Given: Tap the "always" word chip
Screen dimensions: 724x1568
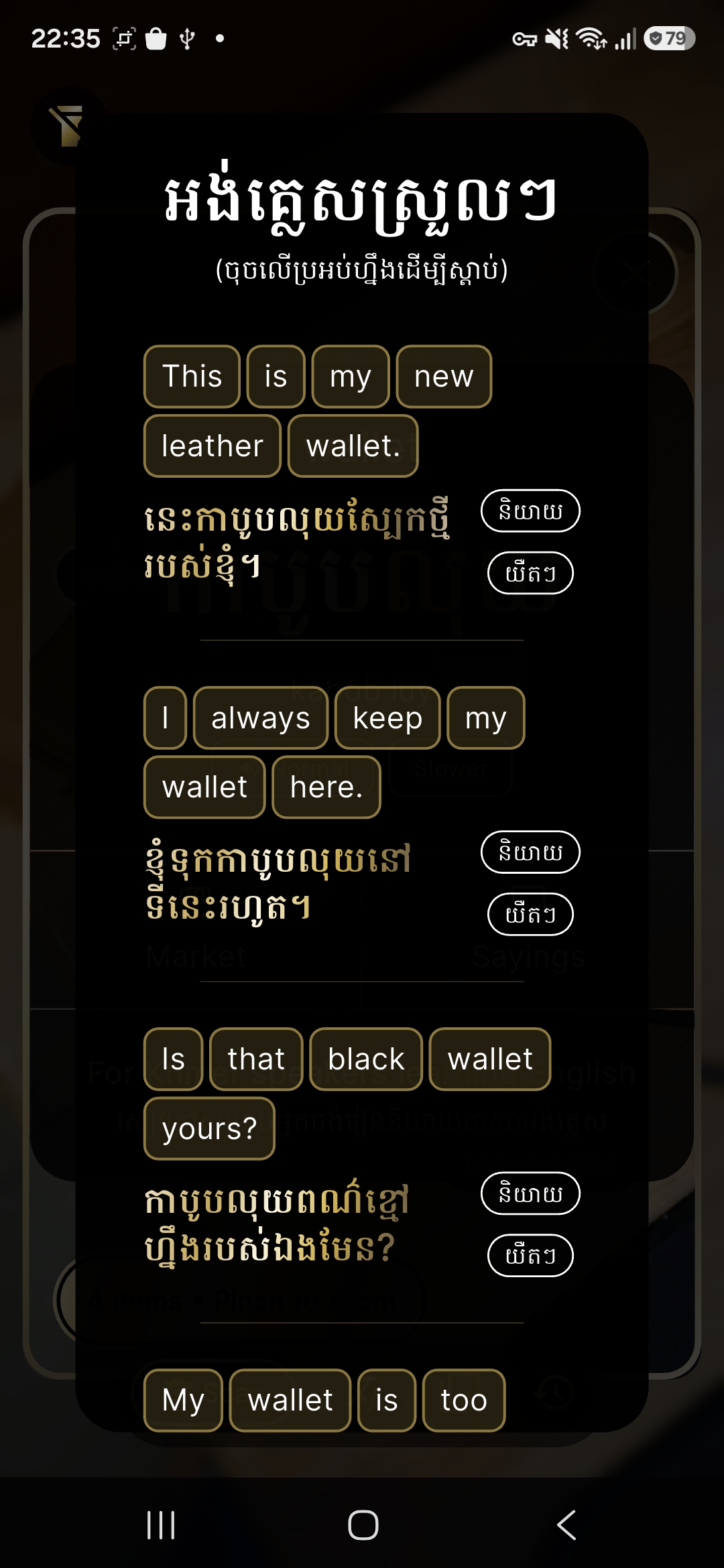Looking at the screenshot, I should click(261, 718).
